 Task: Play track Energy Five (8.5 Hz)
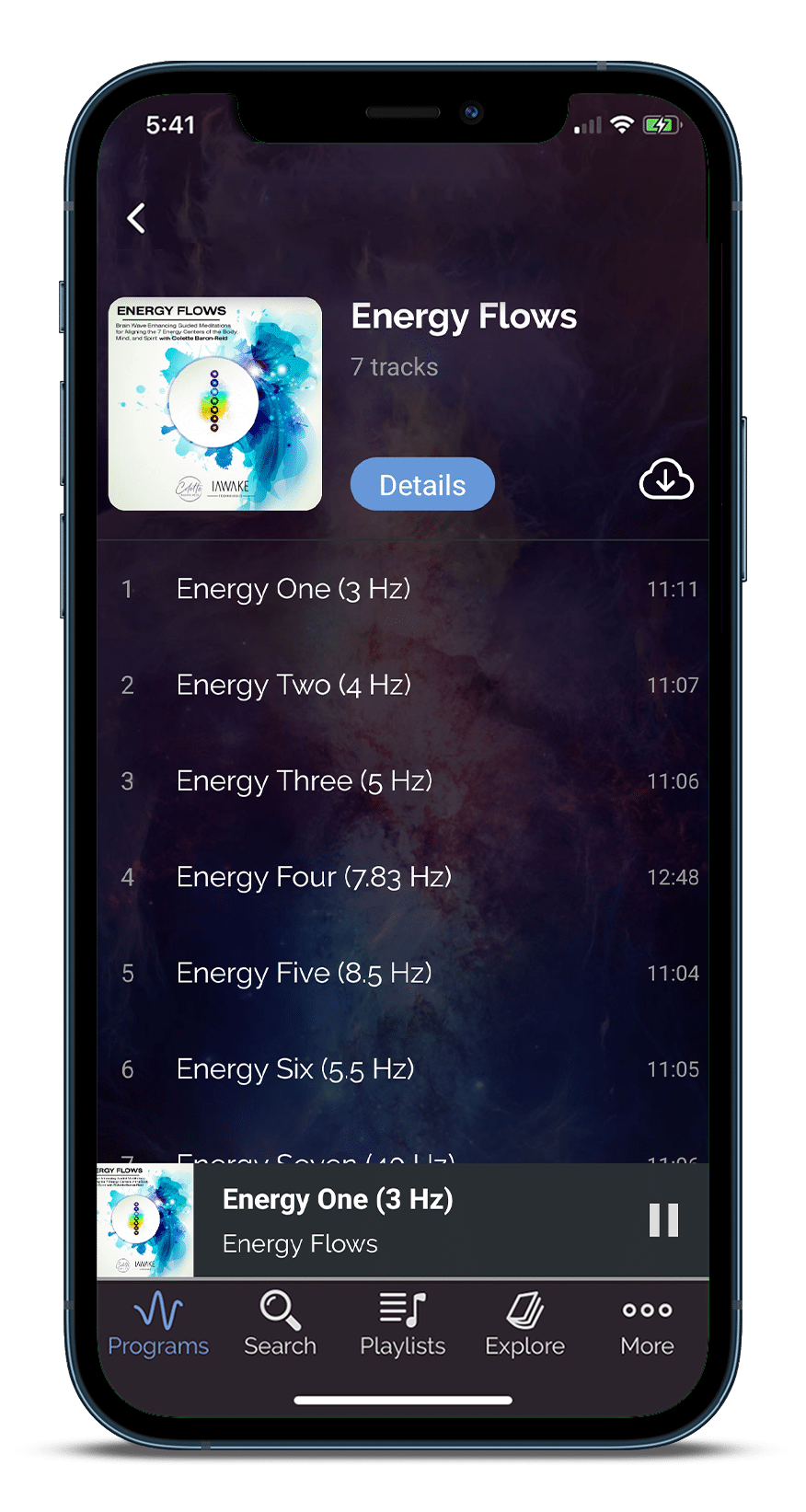tap(403, 973)
